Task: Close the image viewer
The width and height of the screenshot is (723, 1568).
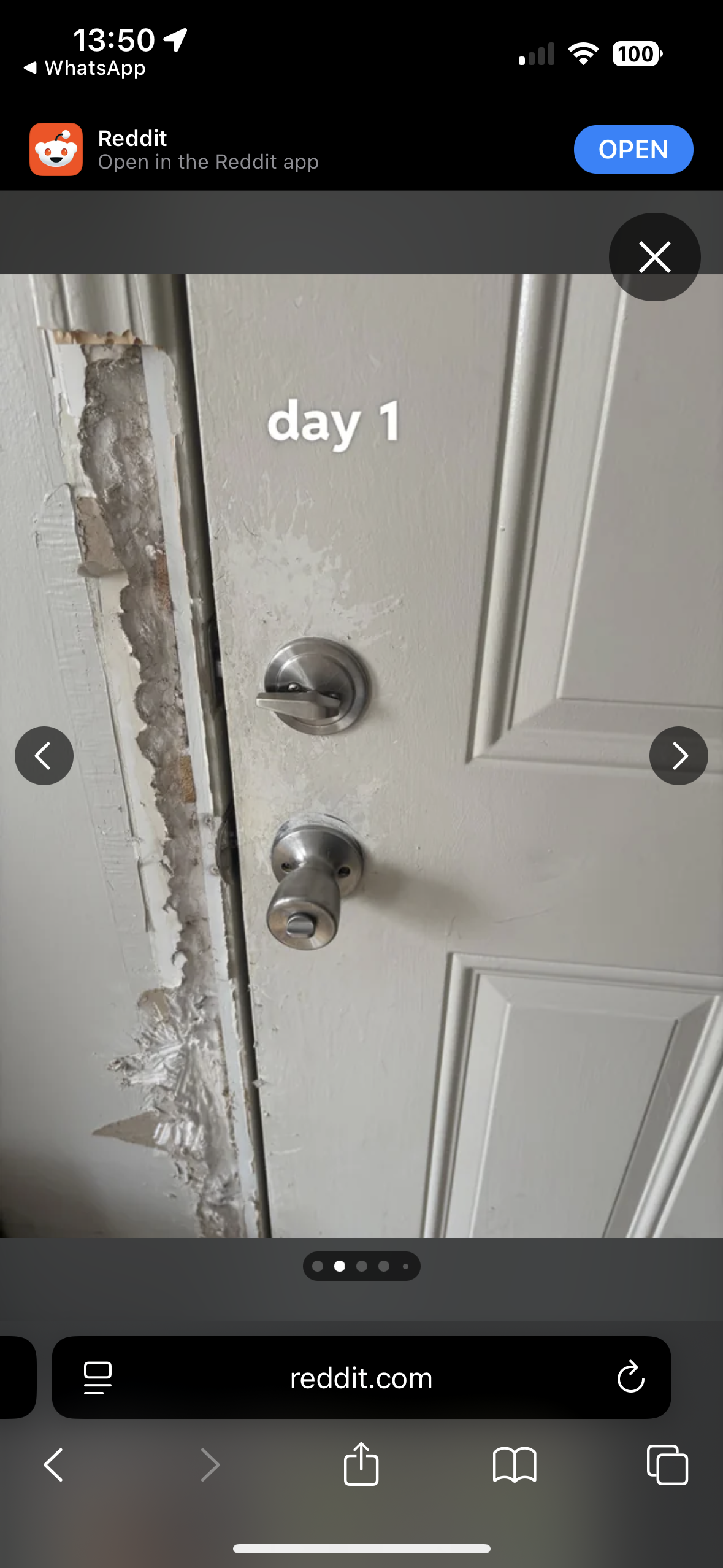Action: [x=654, y=257]
